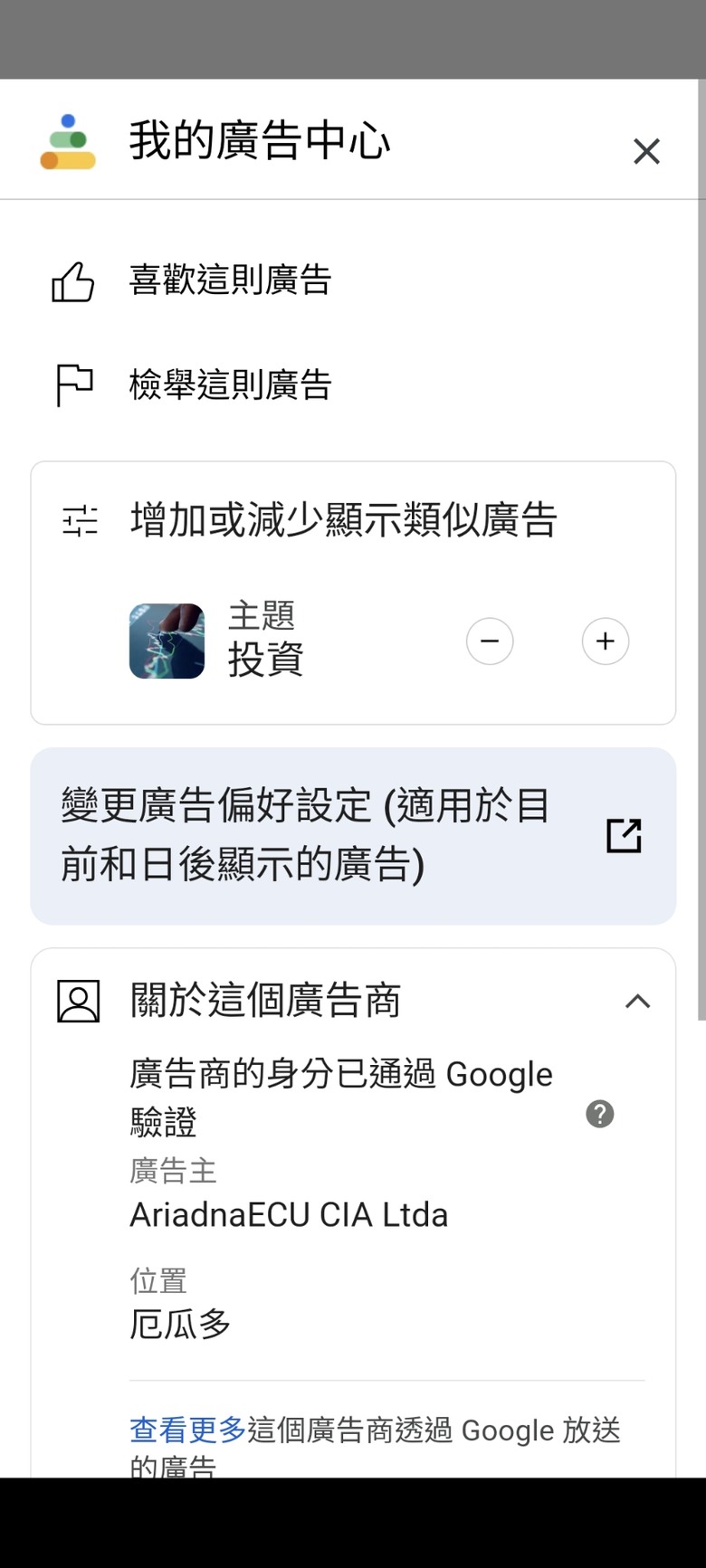Open the help question mark about Google verification
Viewport: 706px width, 1568px height.
(x=599, y=1114)
